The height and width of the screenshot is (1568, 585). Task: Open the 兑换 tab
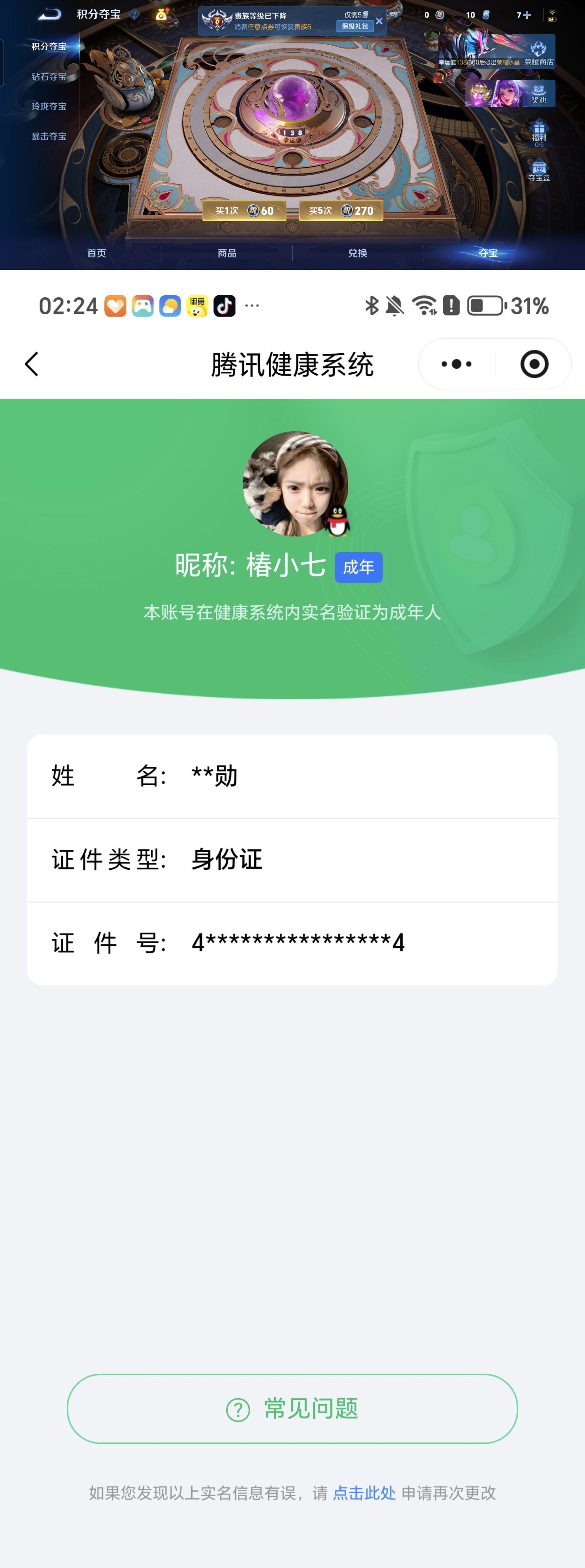(357, 253)
